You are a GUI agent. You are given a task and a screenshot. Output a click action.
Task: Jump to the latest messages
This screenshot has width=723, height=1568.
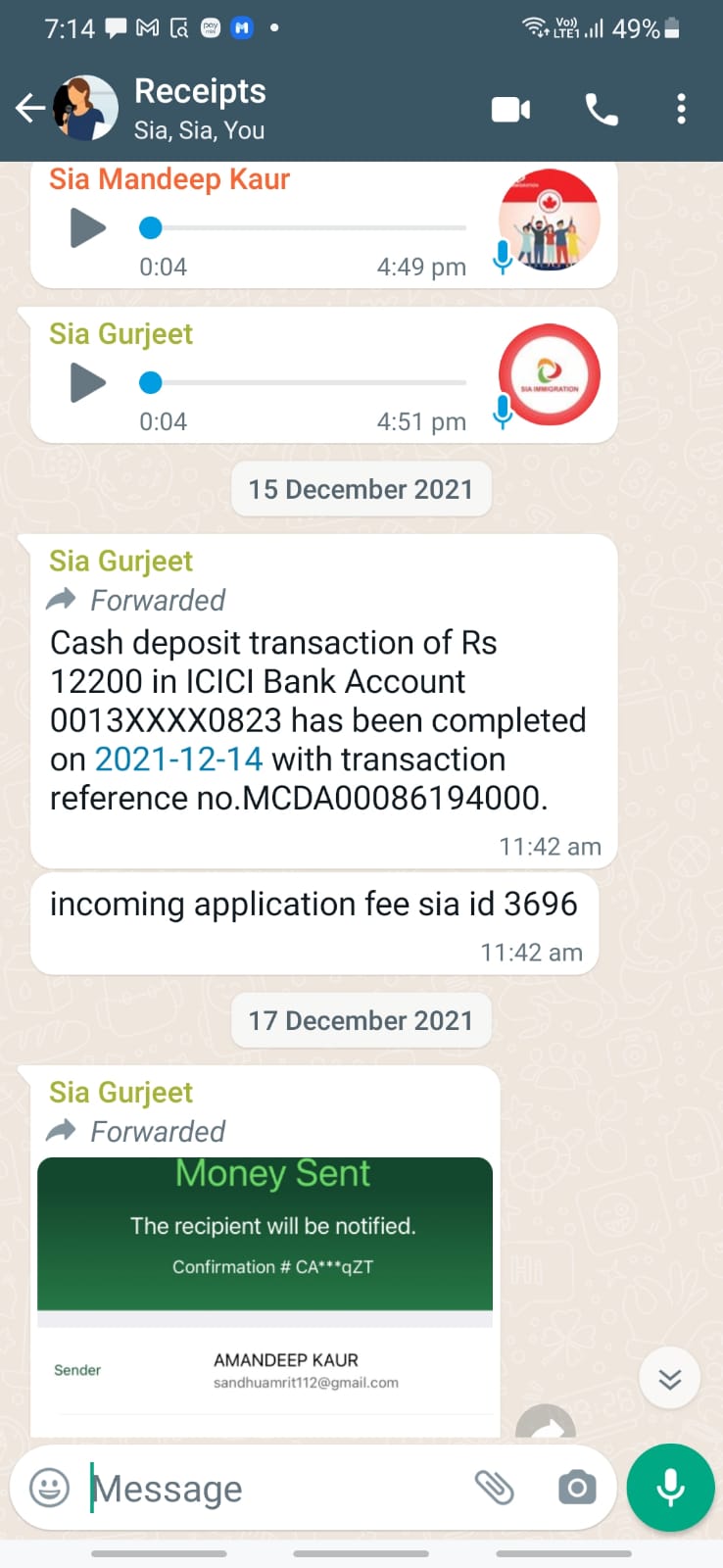(669, 1379)
